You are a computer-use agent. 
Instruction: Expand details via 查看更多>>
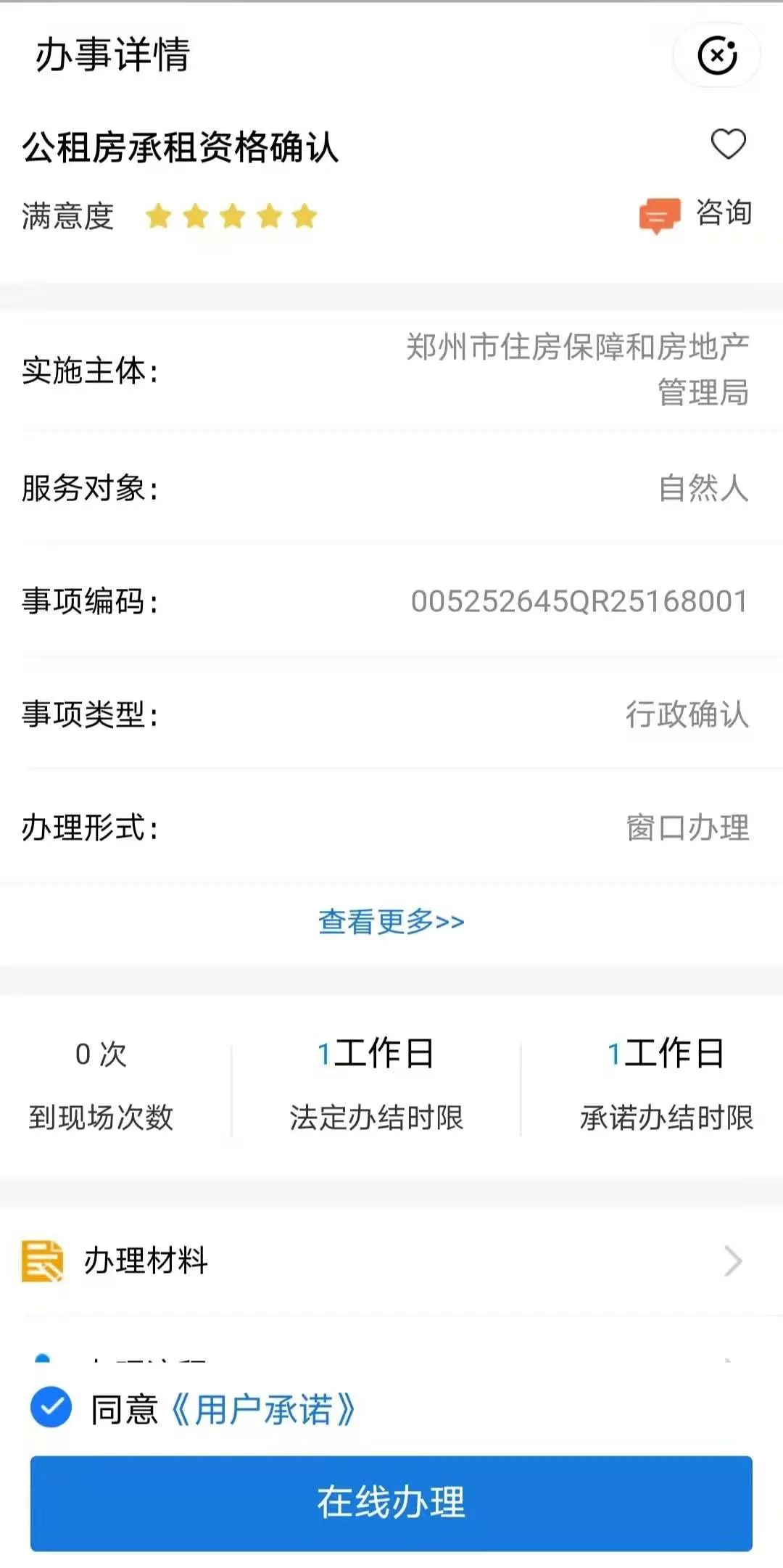(x=391, y=922)
